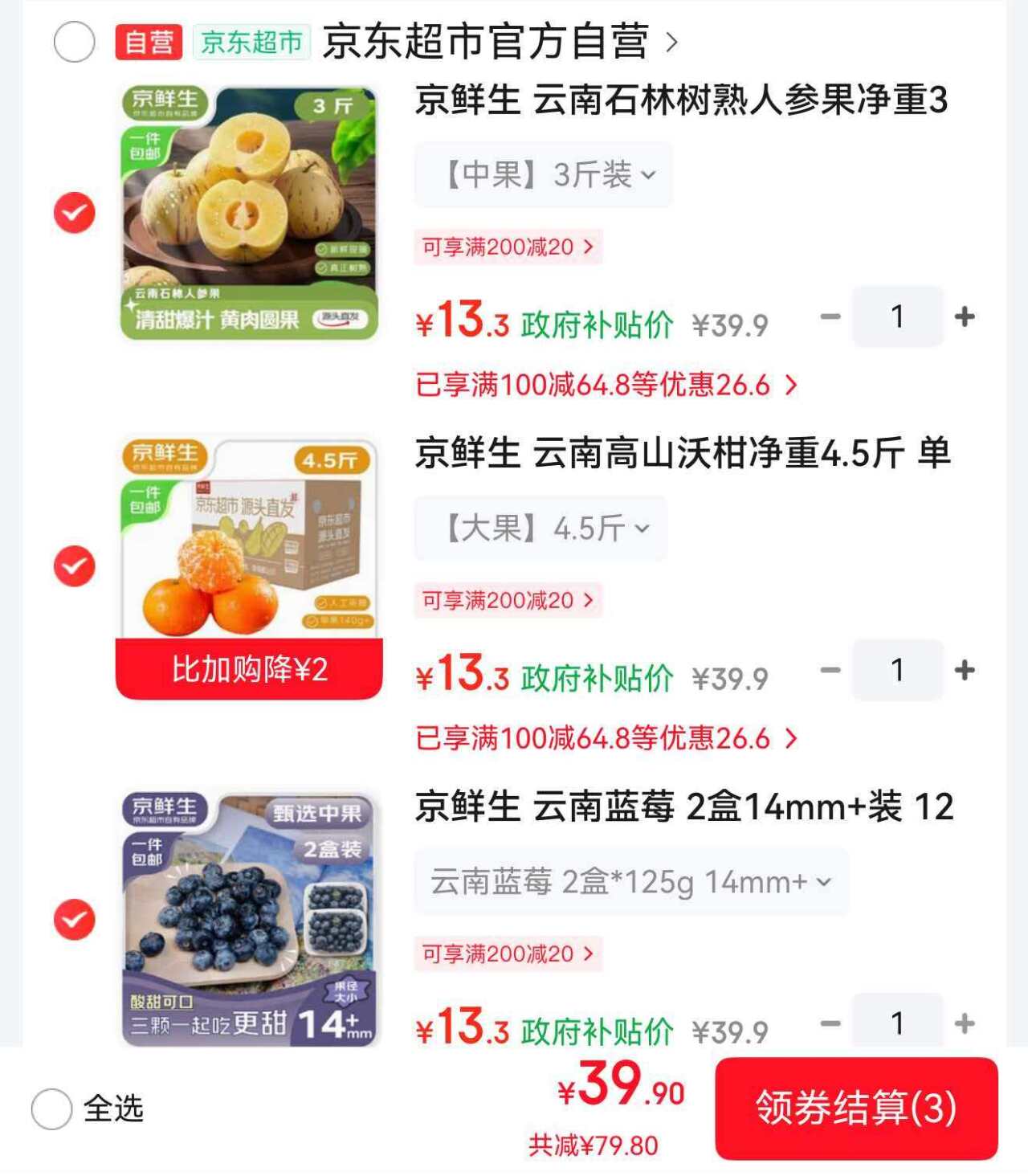Increase quantity of 人参果

tap(965, 316)
